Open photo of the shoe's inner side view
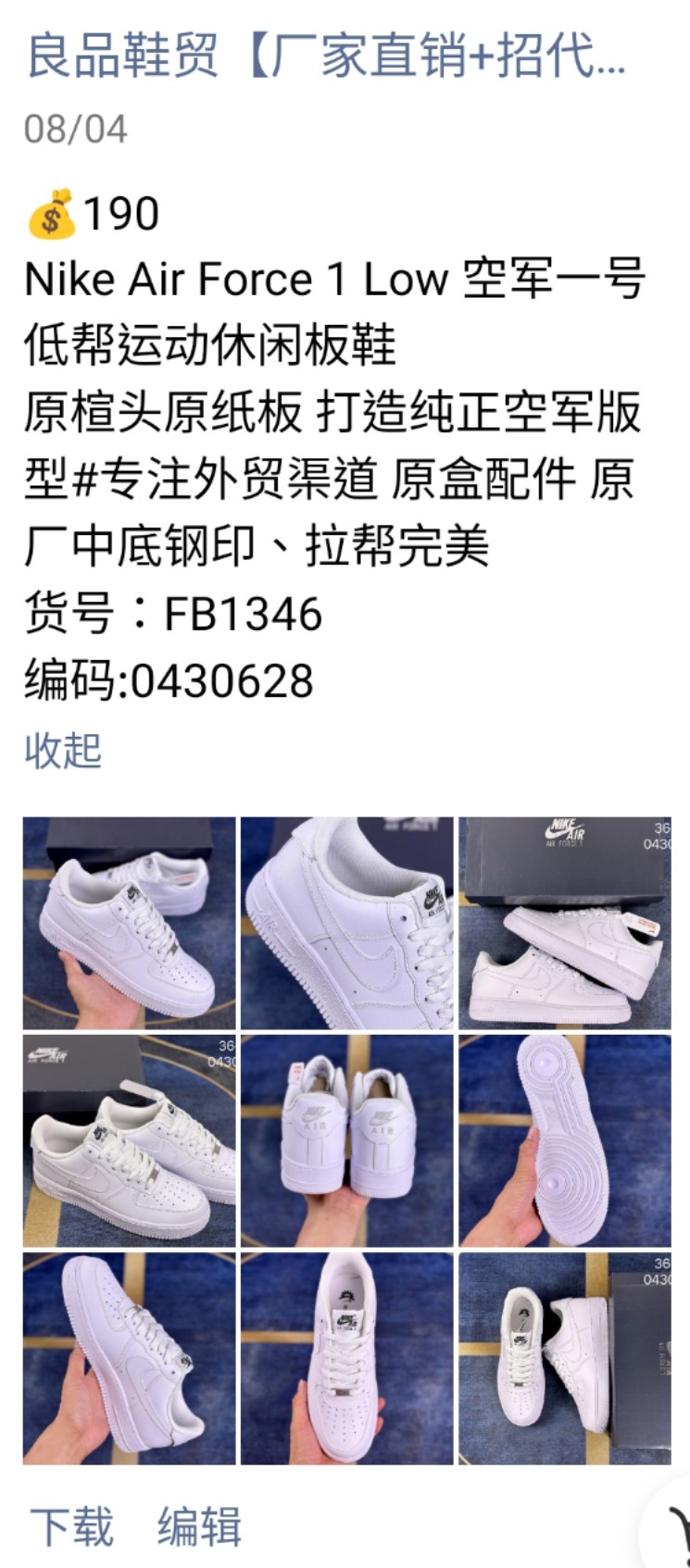690x1568 pixels. coord(129,1358)
